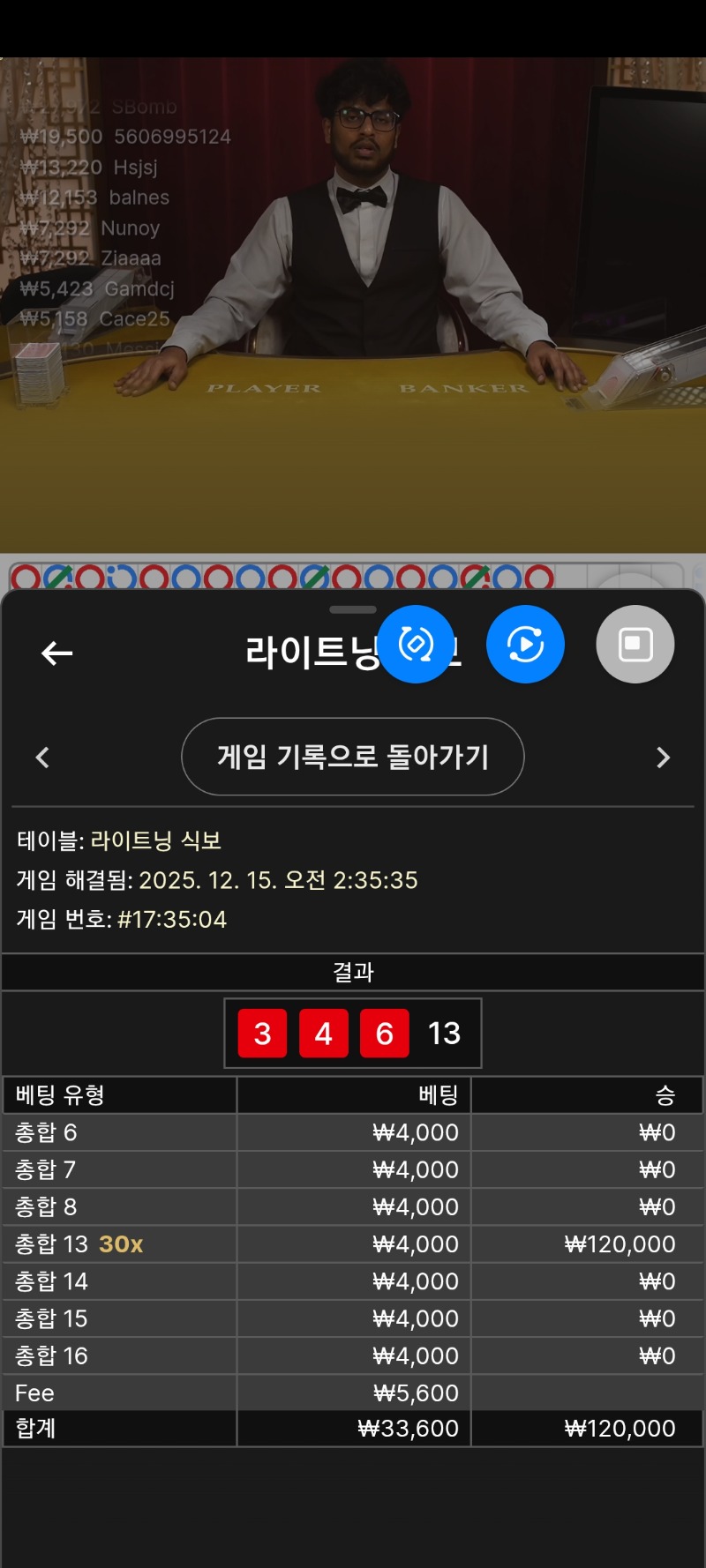Viewport: 706px width, 1568px height.
Task: Tap the blue rotate screen button
Action: [417, 645]
